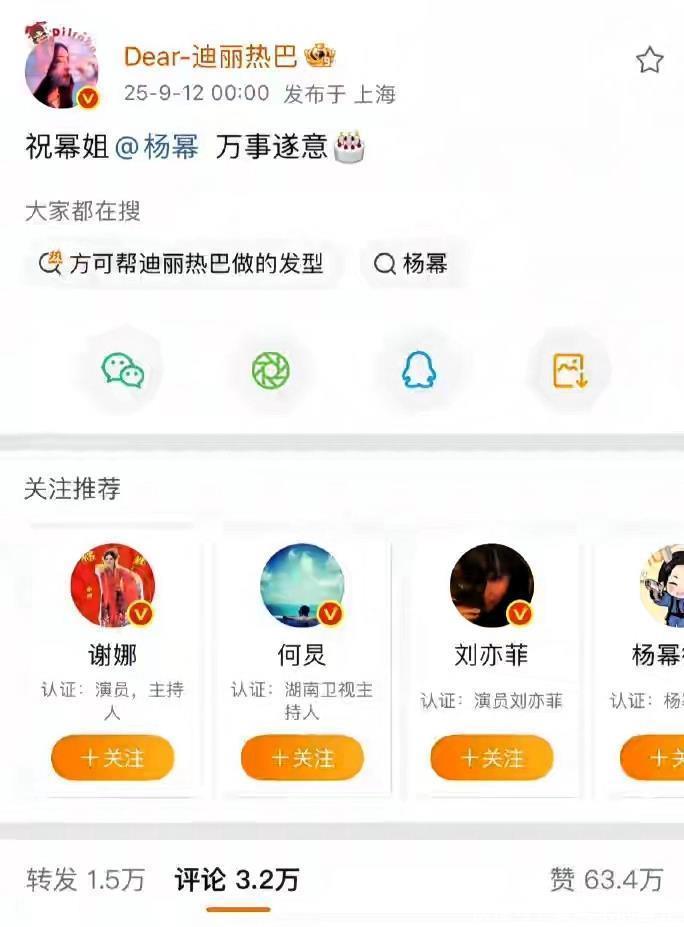Share the post to WeChat
684x927 pixels.
pos(123,371)
